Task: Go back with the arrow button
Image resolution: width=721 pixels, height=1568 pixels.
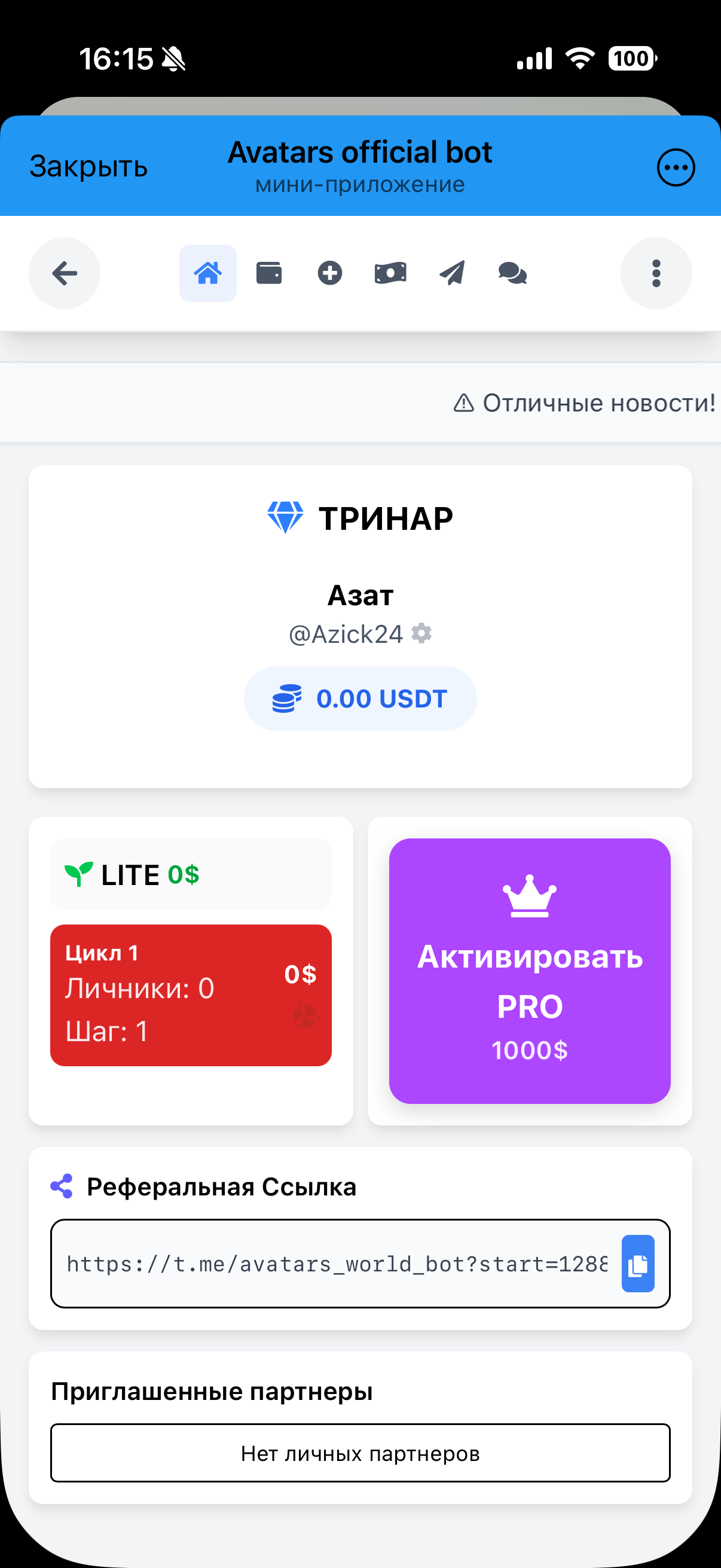Action: pos(65,273)
